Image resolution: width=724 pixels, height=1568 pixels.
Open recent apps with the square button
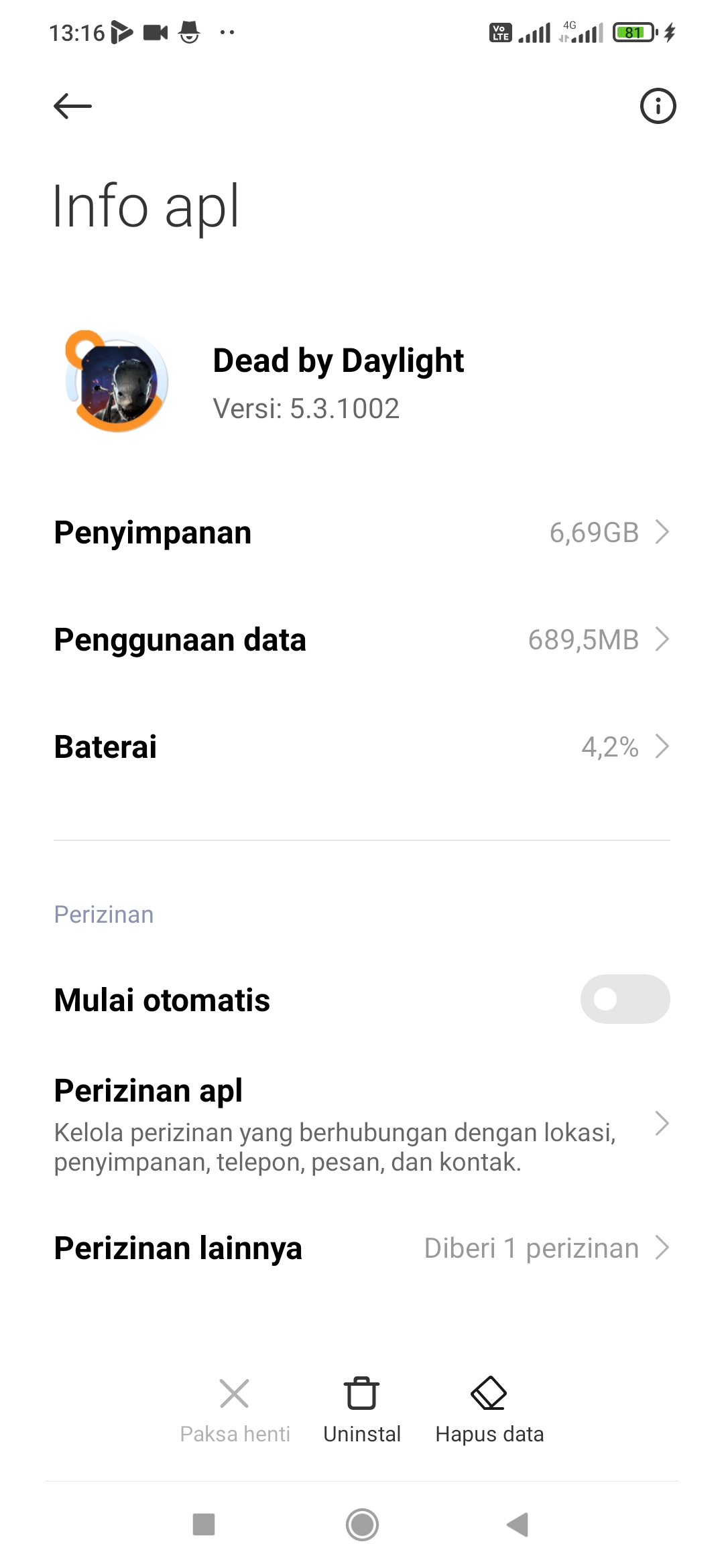click(204, 1524)
